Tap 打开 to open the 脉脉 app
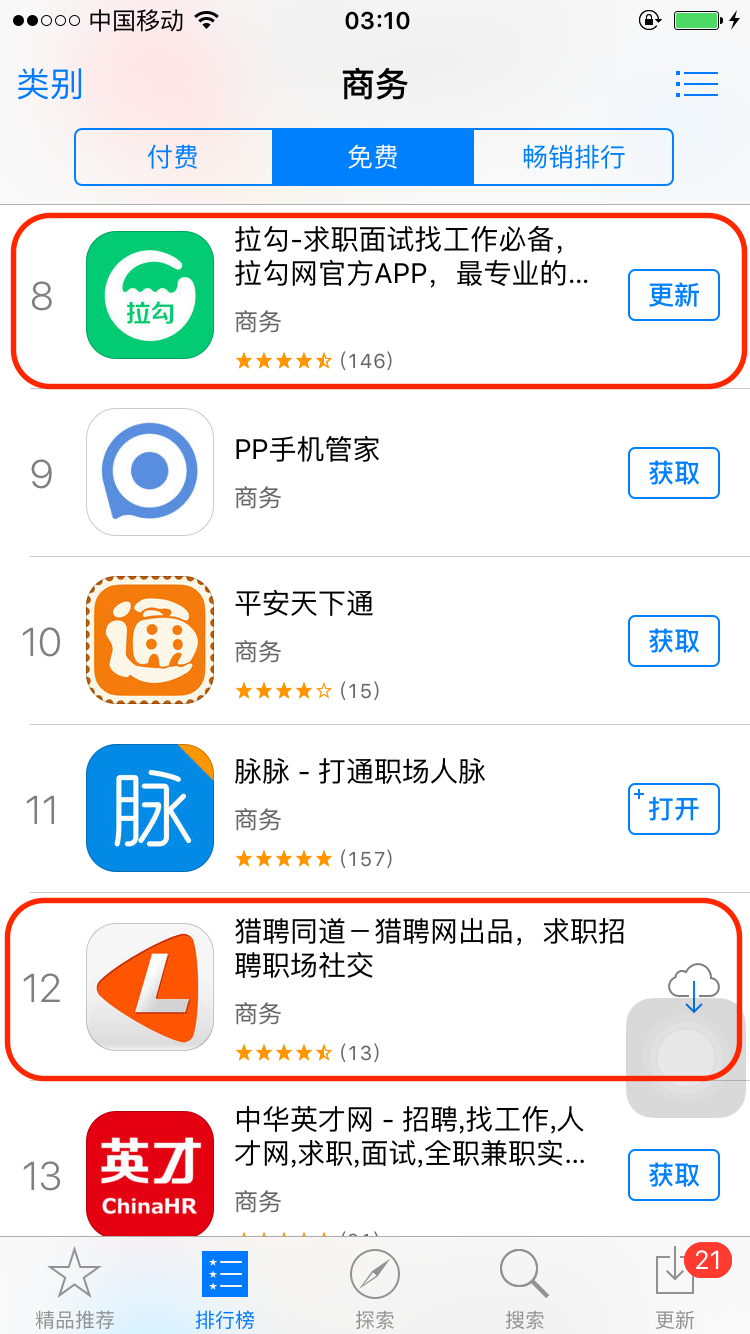Image resolution: width=750 pixels, height=1334 pixels. pos(673,809)
